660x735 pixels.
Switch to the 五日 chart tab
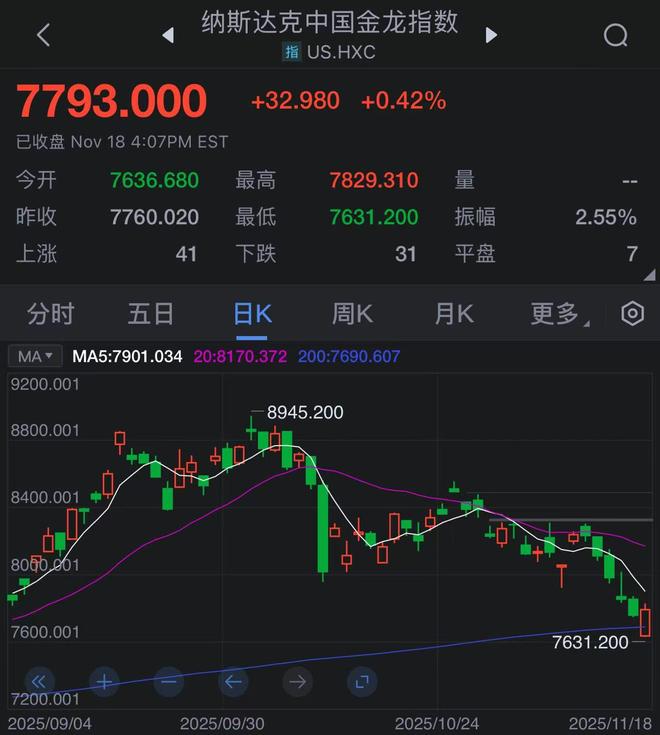[x=151, y=314]
